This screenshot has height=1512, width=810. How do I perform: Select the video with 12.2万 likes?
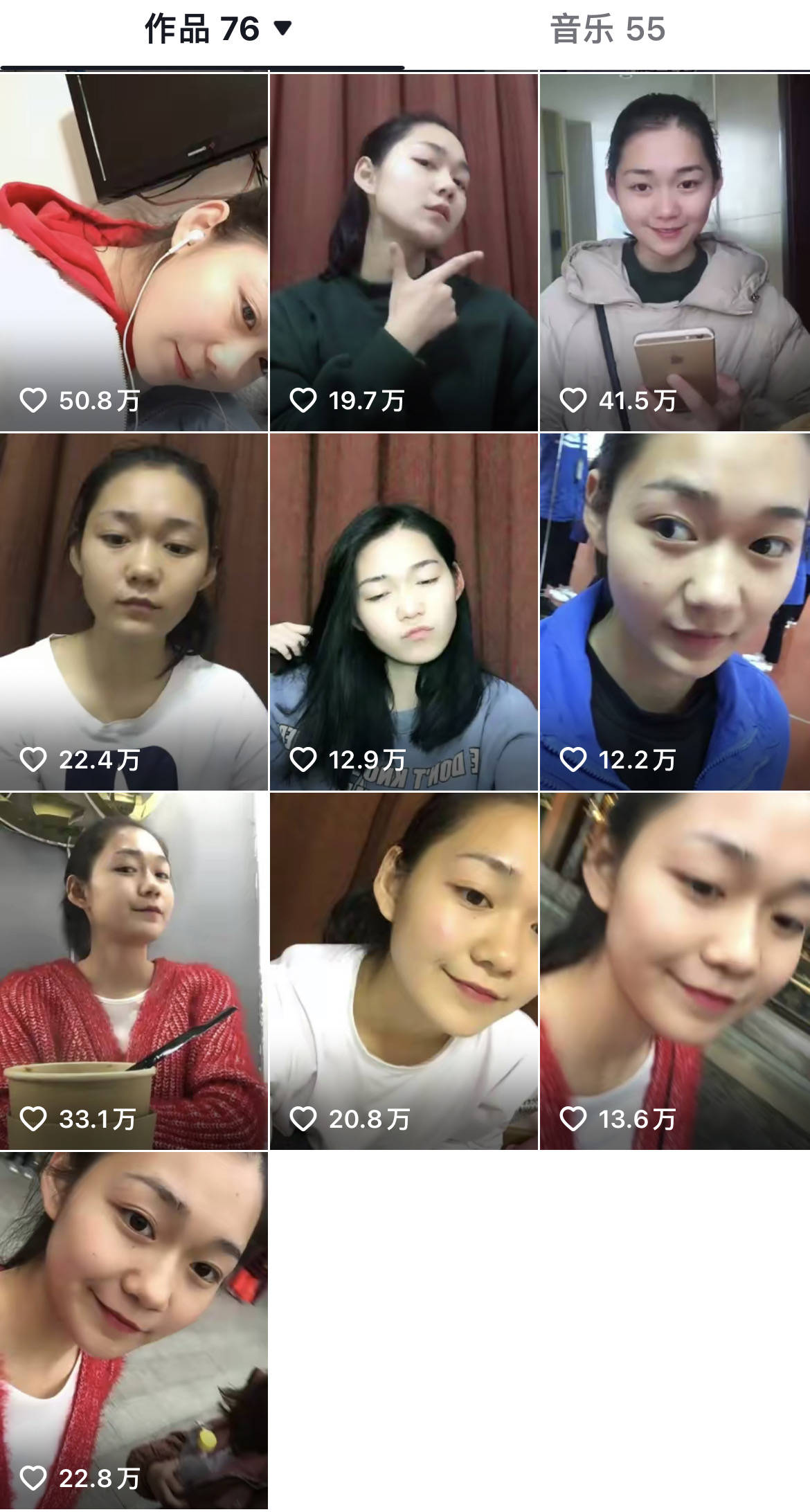(x=674, y=612)
